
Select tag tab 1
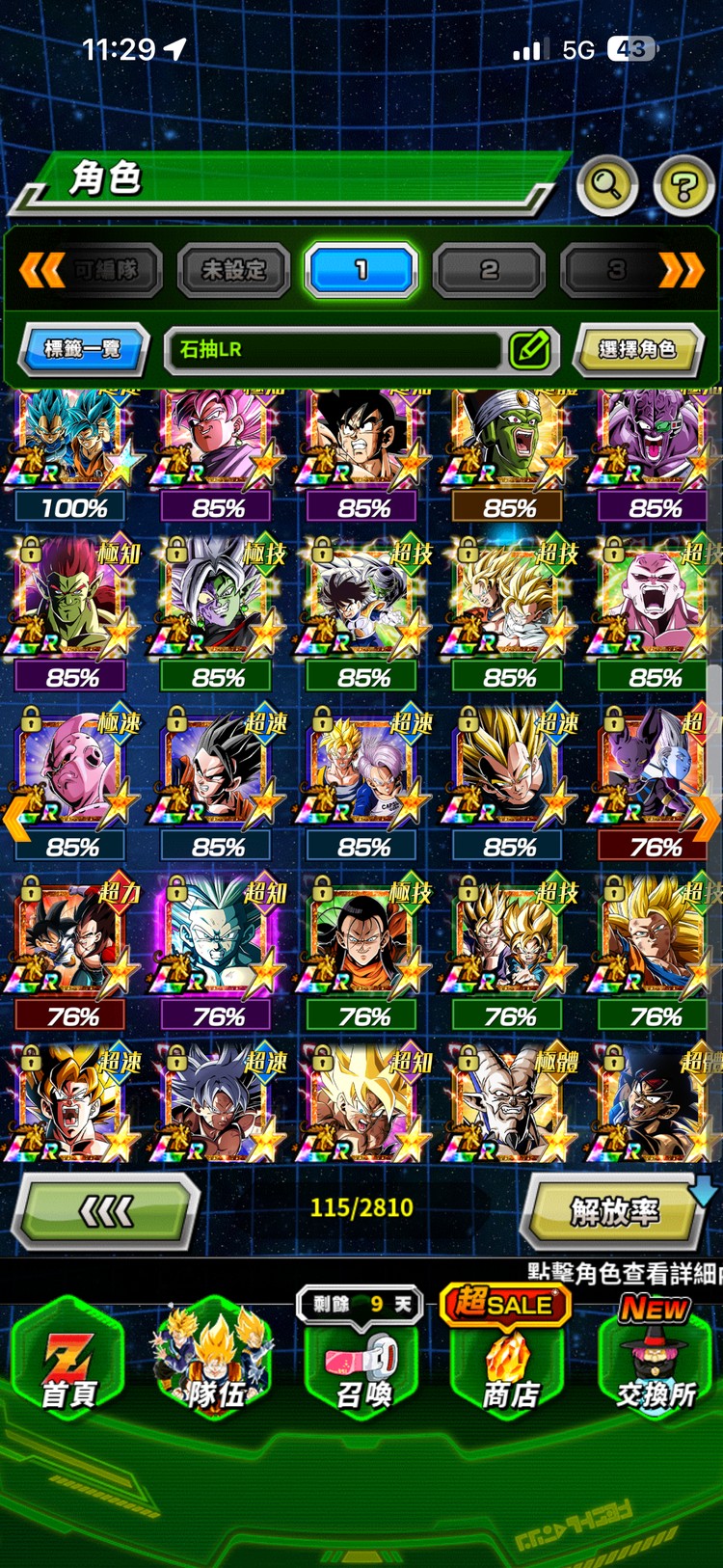[361, 271]
